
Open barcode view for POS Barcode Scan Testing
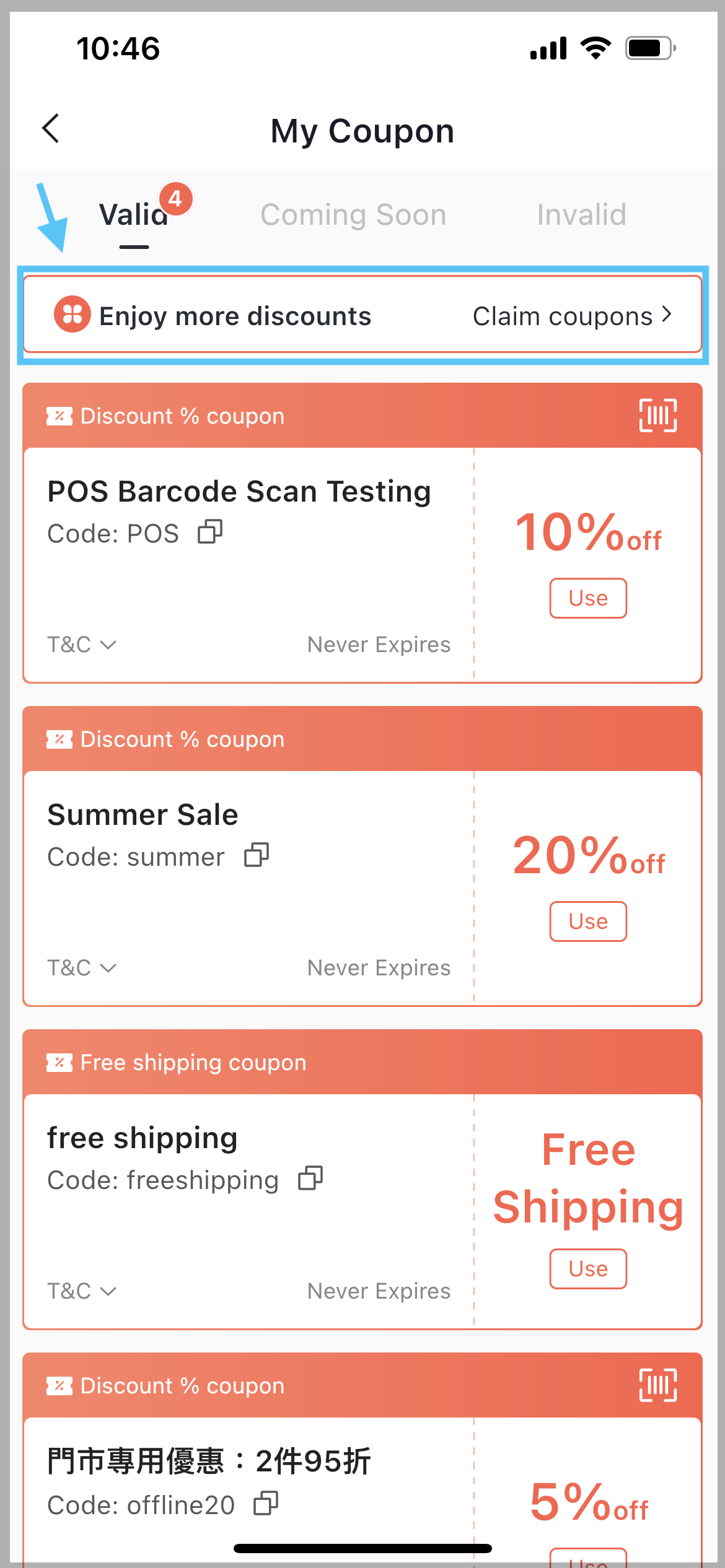(x=658, y=416)
